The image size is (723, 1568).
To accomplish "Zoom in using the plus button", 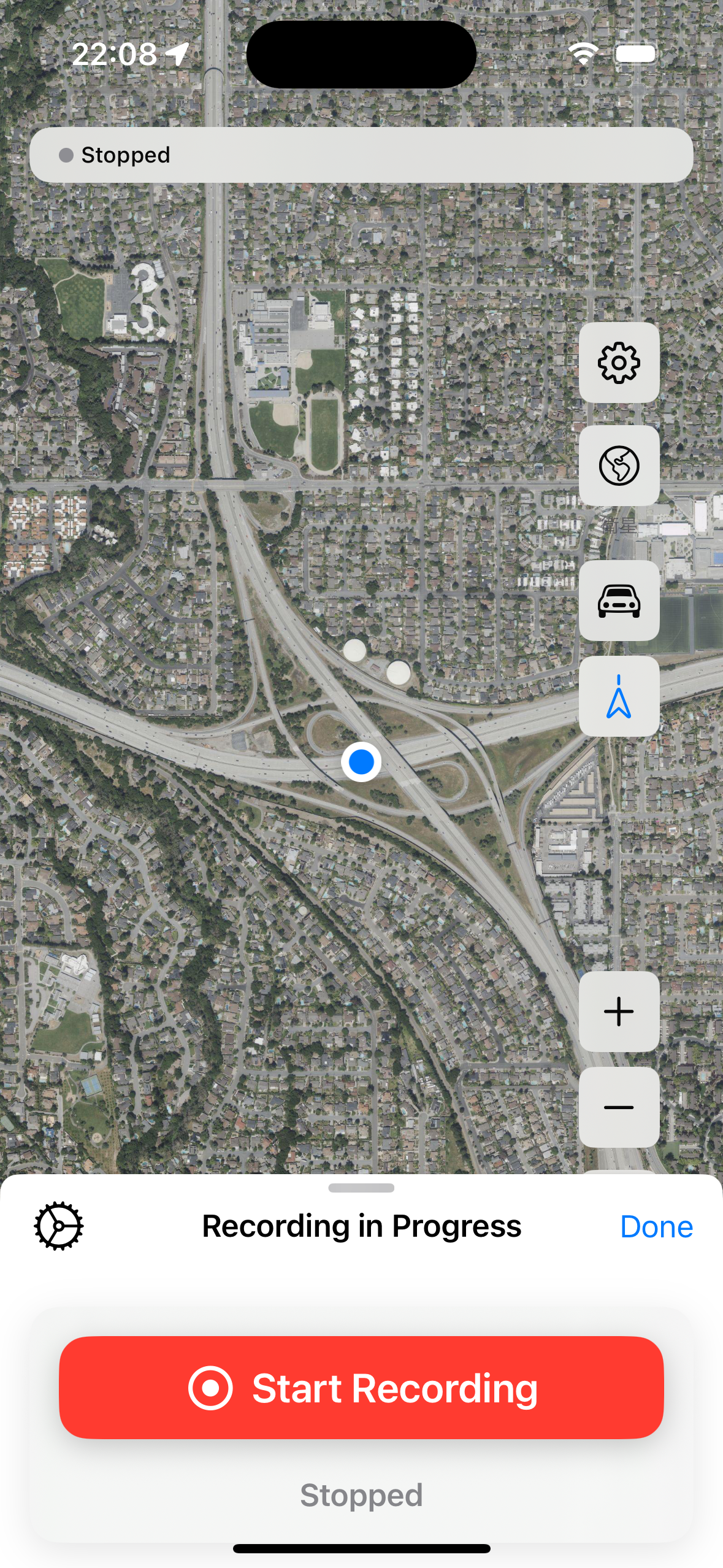I will click(618, 1012).
